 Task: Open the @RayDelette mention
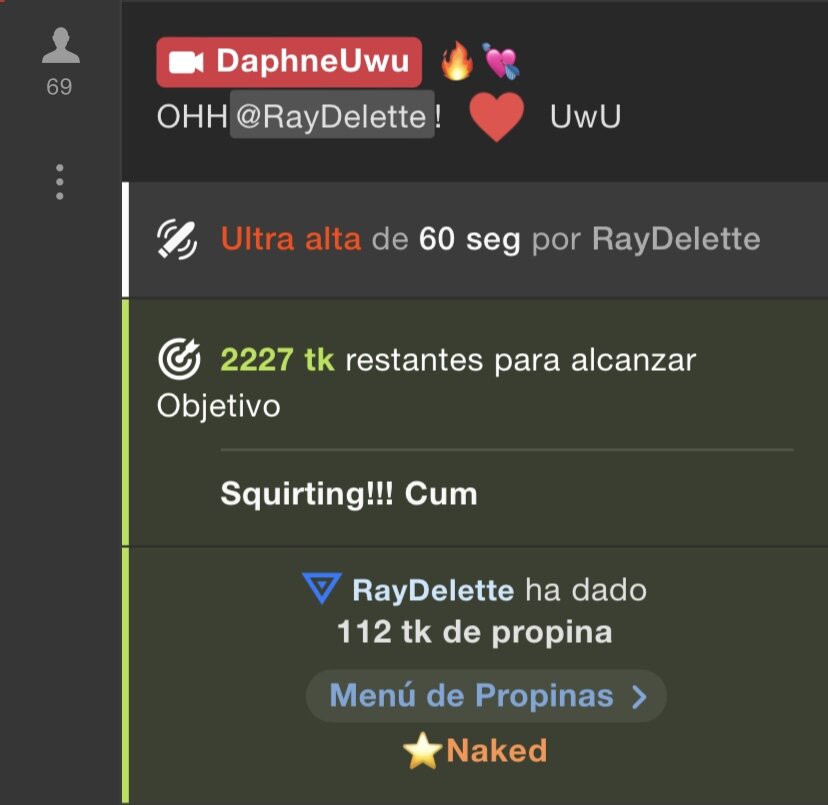coord(332,117)
